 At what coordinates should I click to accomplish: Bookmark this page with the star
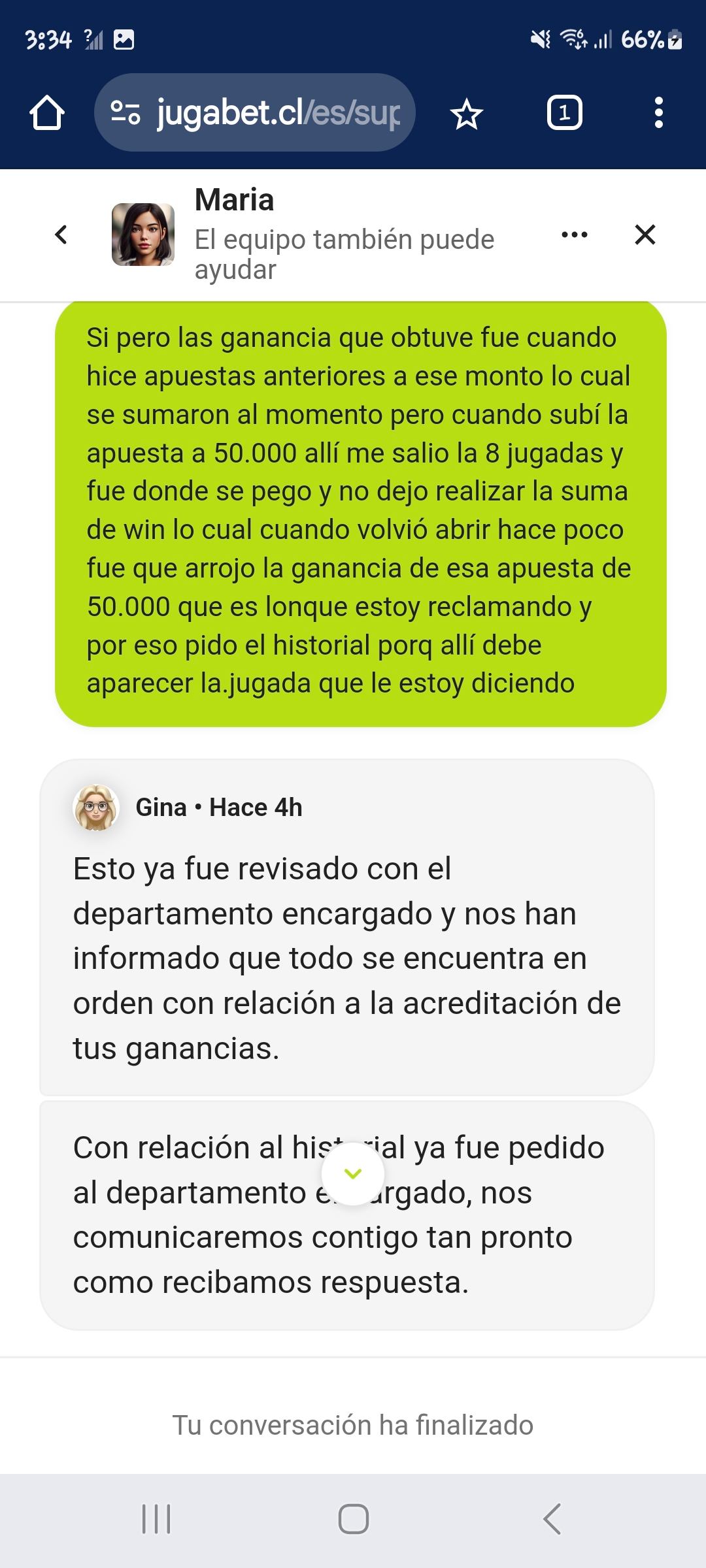click(467, 115)
